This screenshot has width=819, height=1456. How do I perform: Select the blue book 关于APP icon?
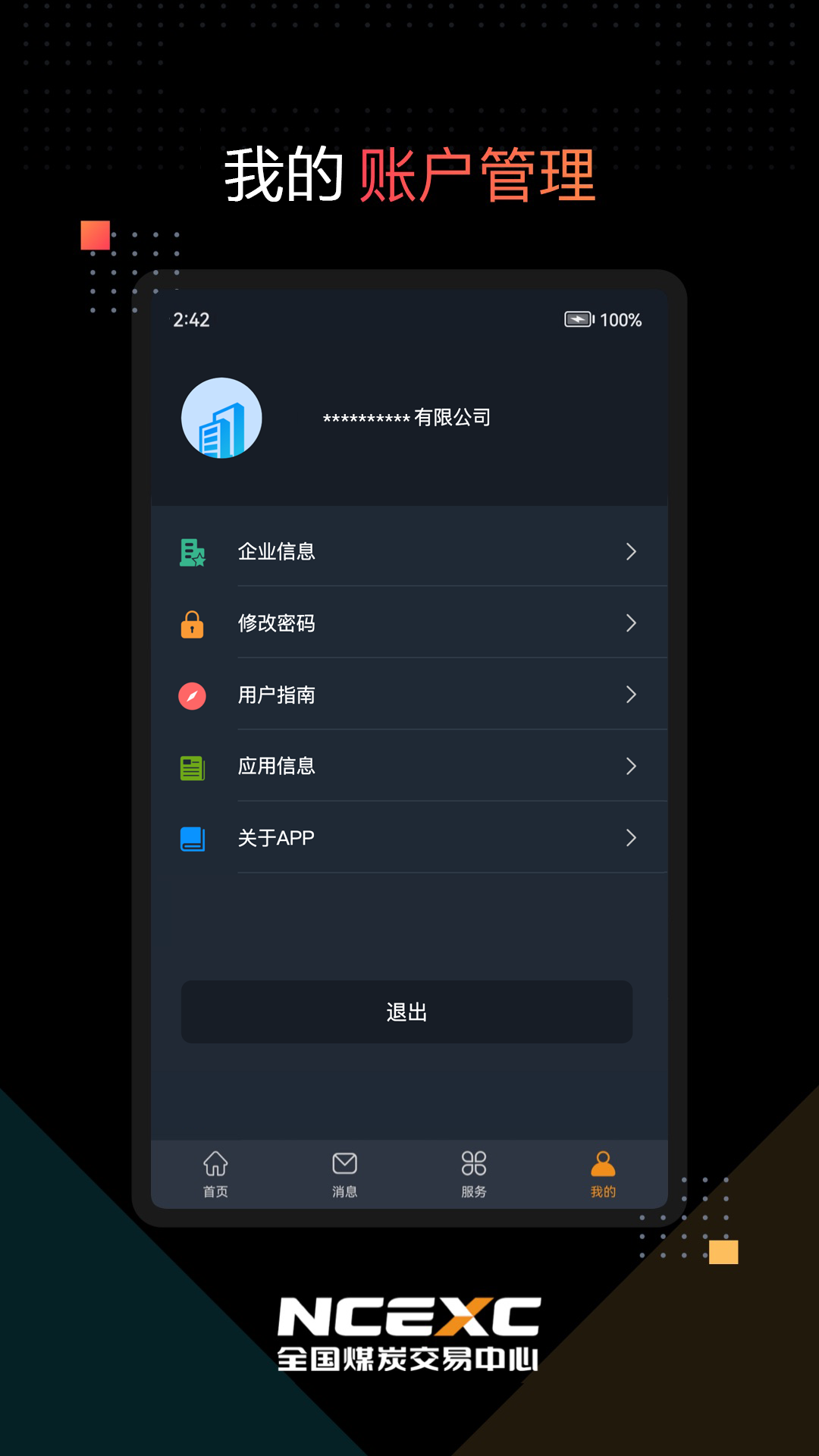192,837
